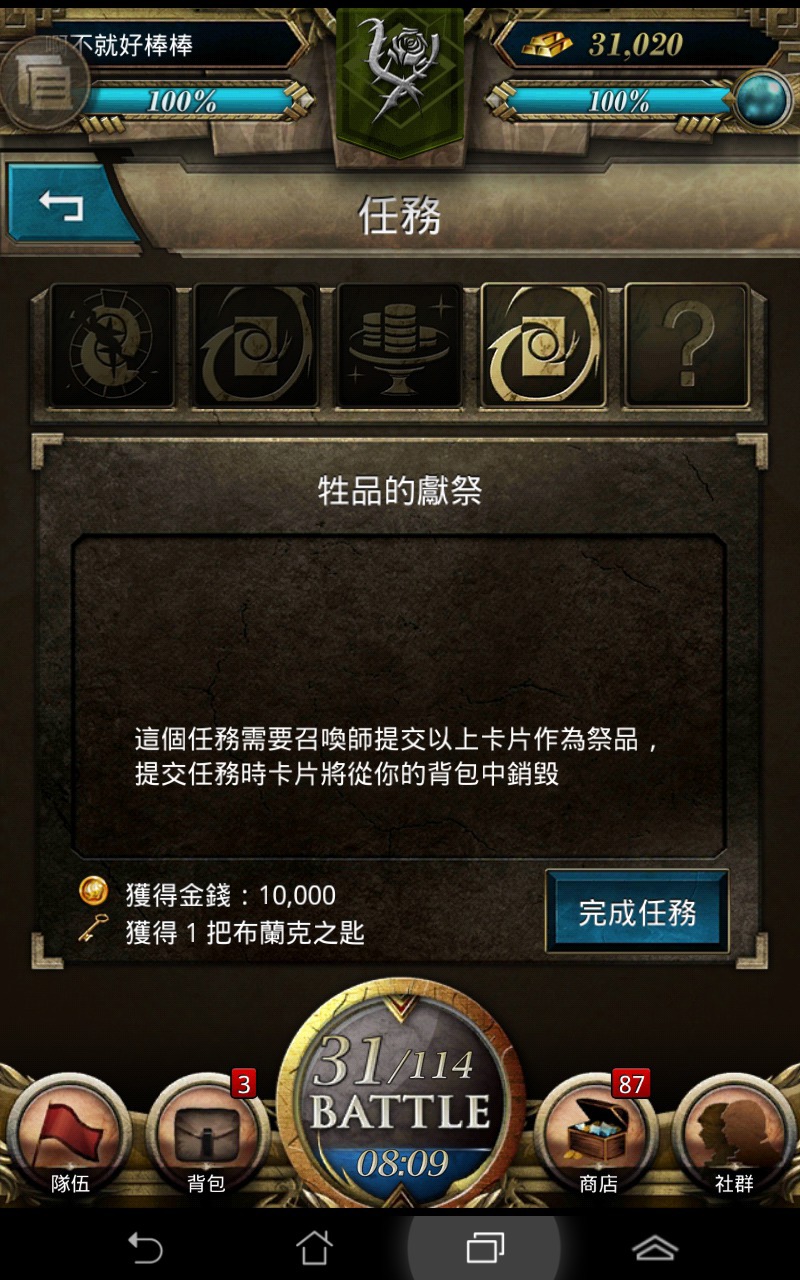Open the system recent apps view
This screenshot has width=800, height=1280.
tap(485, 1246)
